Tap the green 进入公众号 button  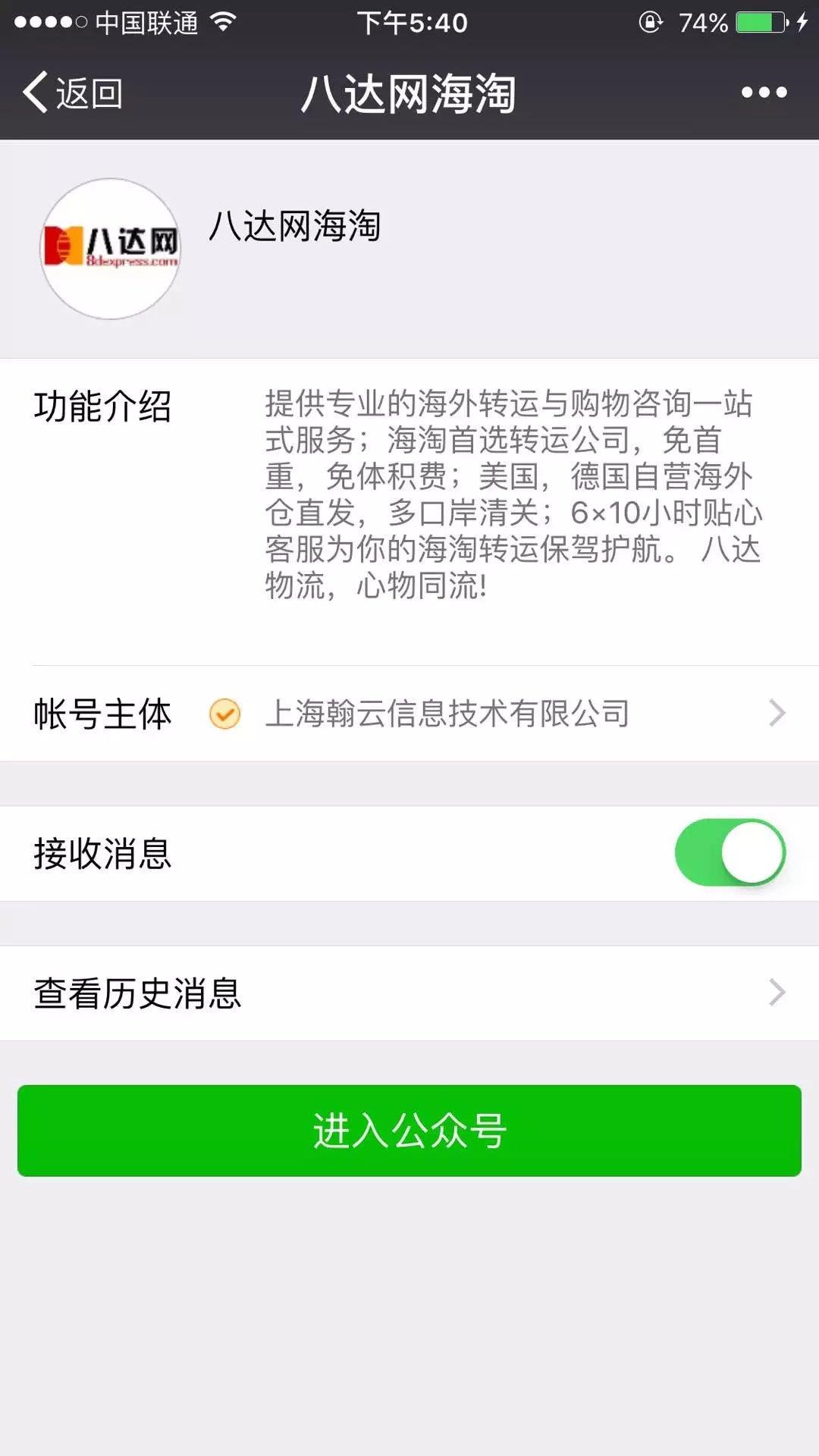409,1131
